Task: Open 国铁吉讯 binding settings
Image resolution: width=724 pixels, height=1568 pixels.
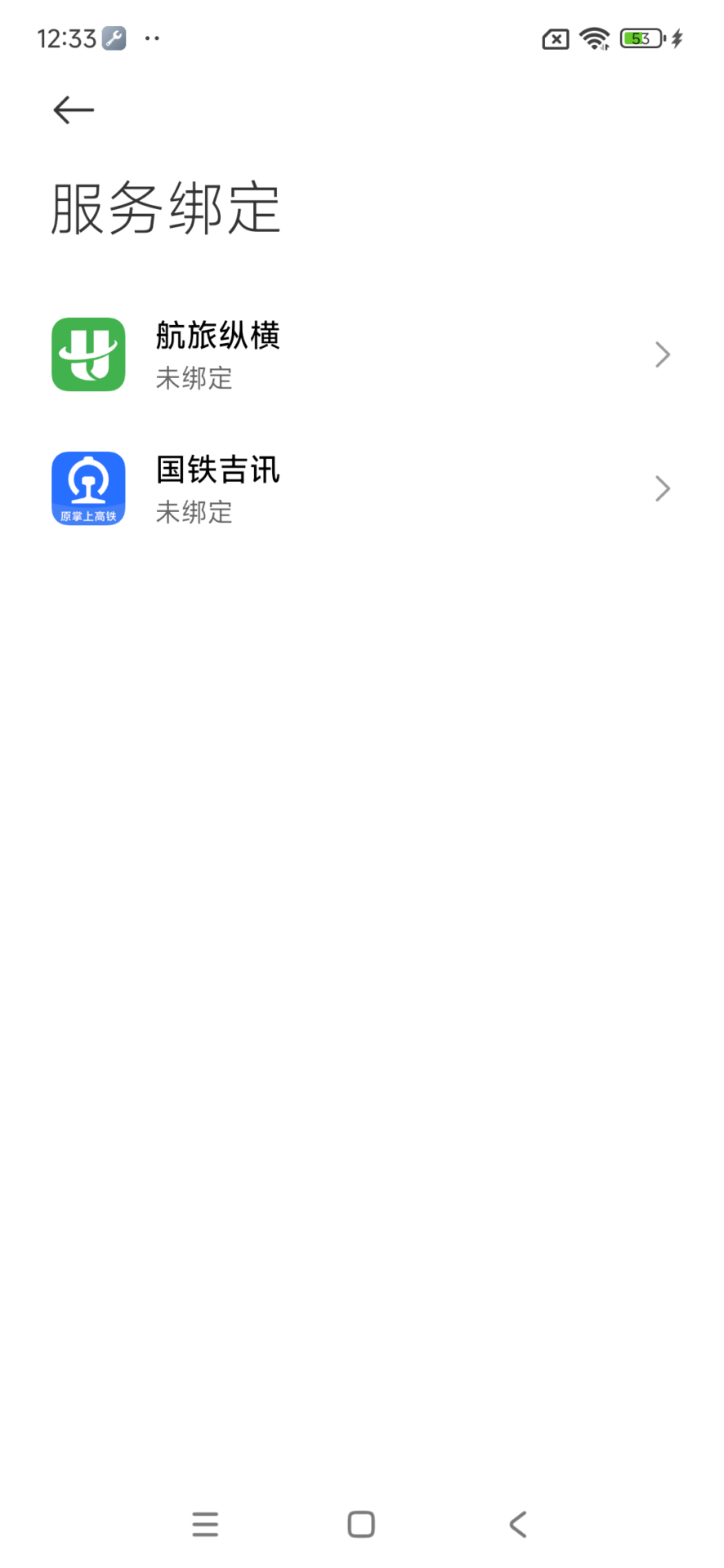Action: pos(361,488)
